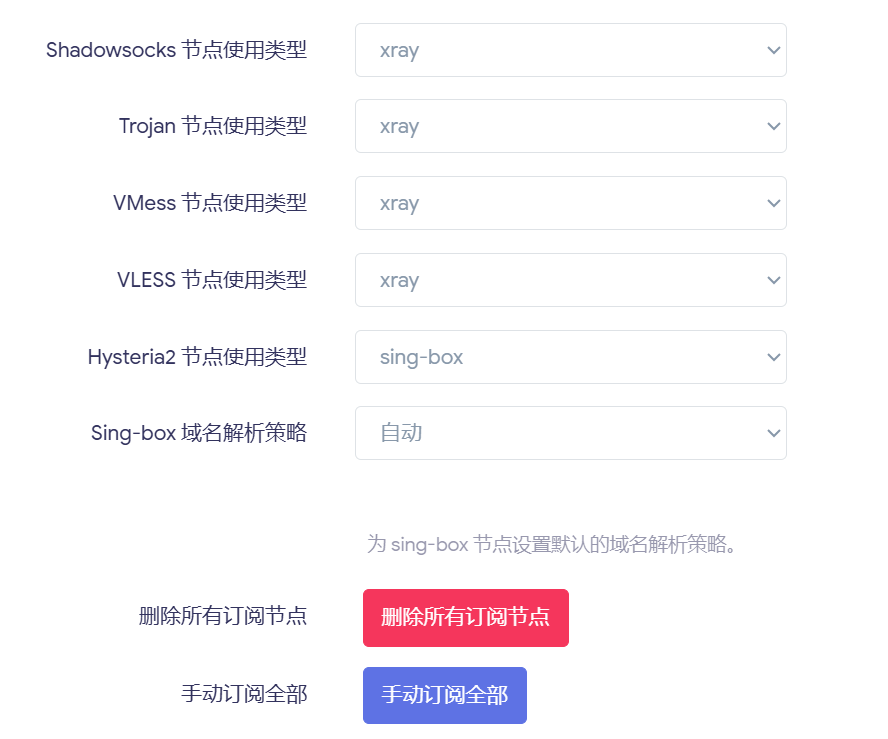Expand the Trojan 节点使用类型 selector
This screenshot has width=888, height=739.
pos(570,127)
